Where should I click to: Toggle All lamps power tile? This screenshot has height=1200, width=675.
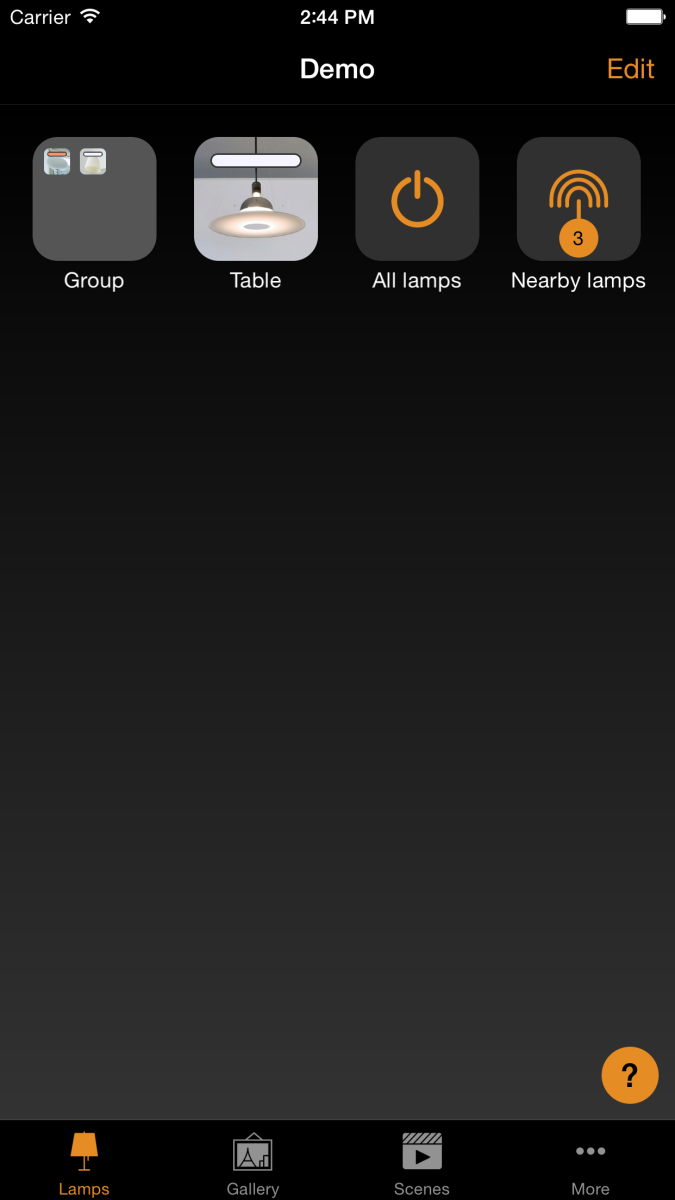point(417,199)
